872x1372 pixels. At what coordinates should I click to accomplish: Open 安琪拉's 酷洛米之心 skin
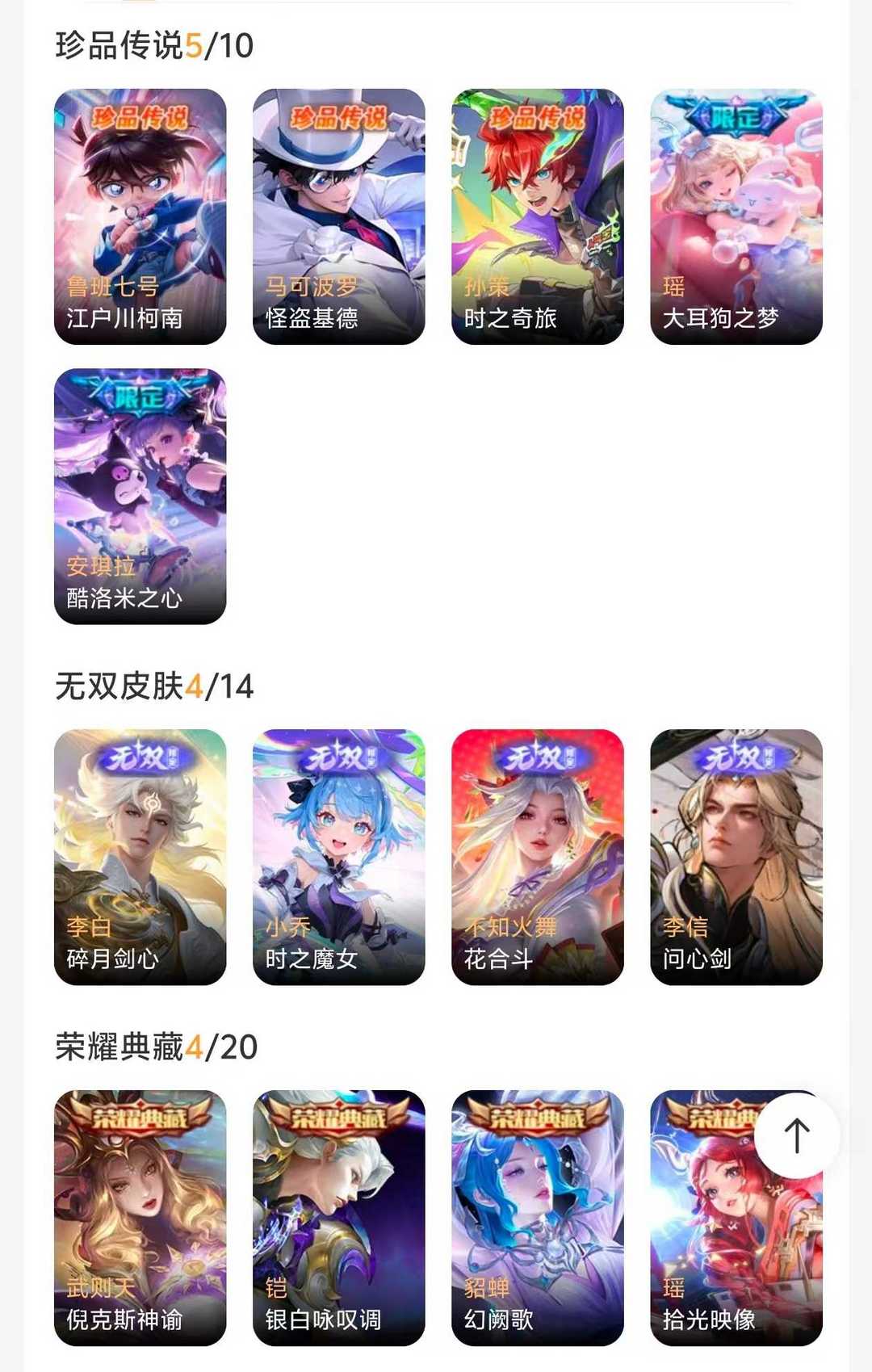pyautogui.click(x=140, y=496)
